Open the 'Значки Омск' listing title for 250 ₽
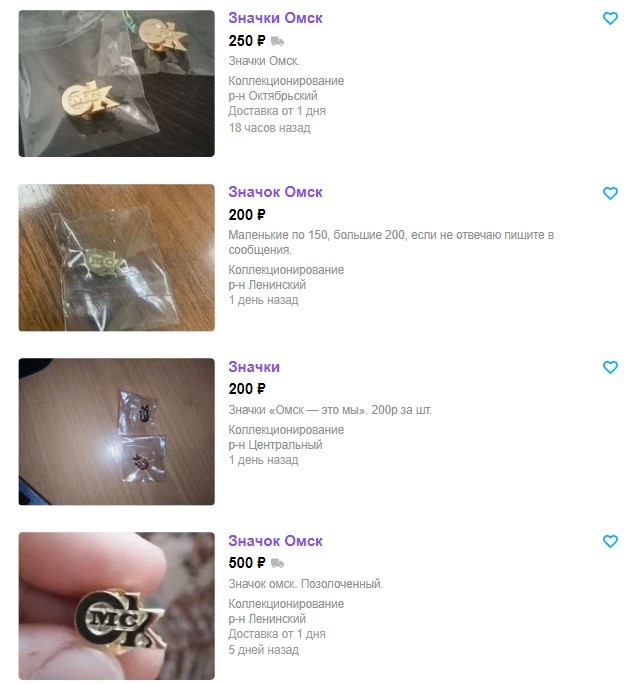643x684 pixels. [x=275, y=18]
